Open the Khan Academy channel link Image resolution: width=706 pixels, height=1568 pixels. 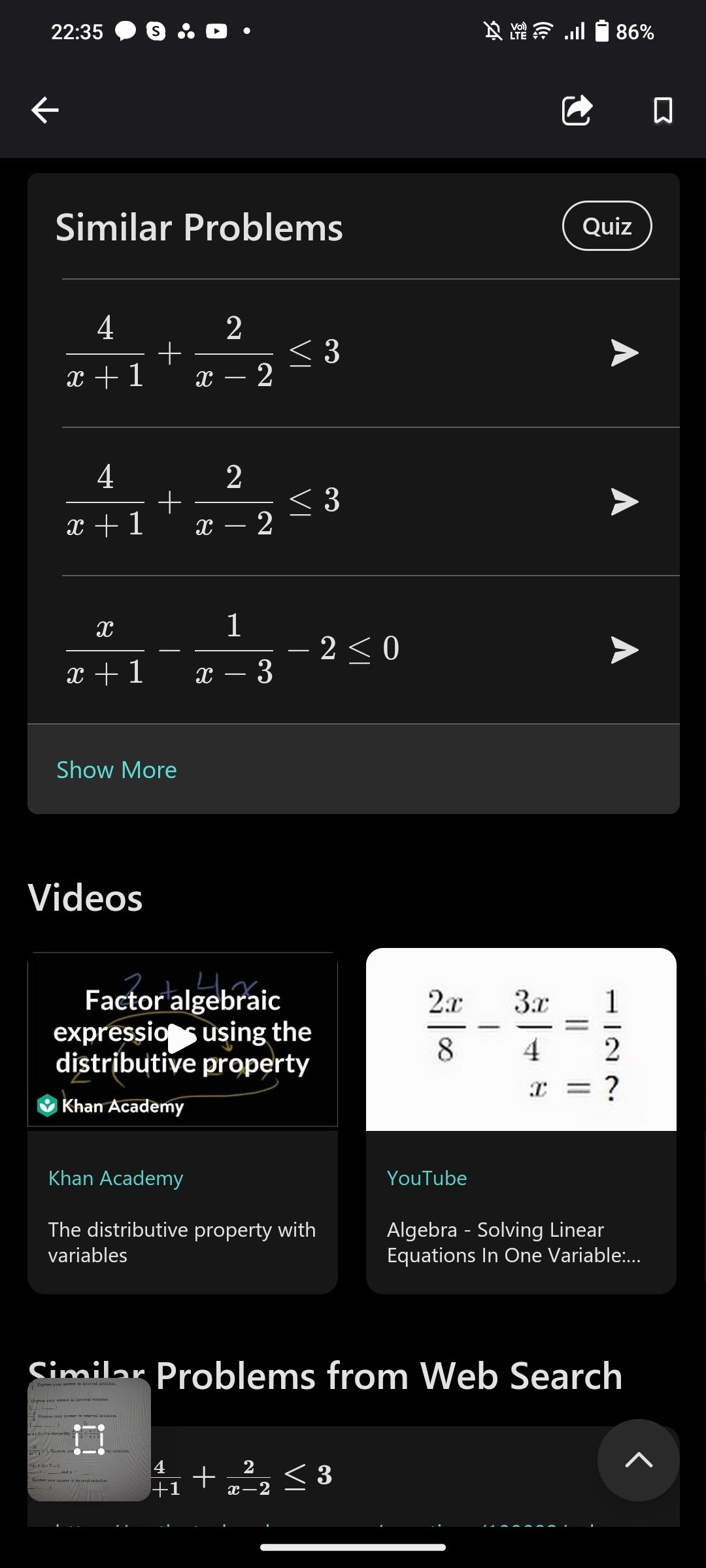tap(114, 1178)
